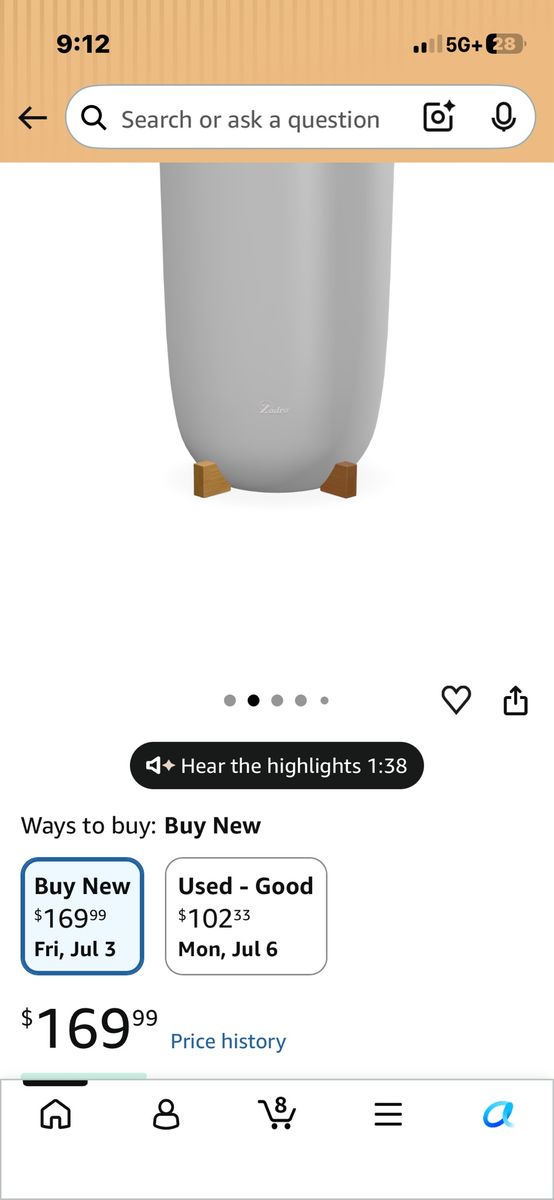Start voice search with the microphone
The height and width of the screenshot is (1200, 554).
(x=504, y=118)
